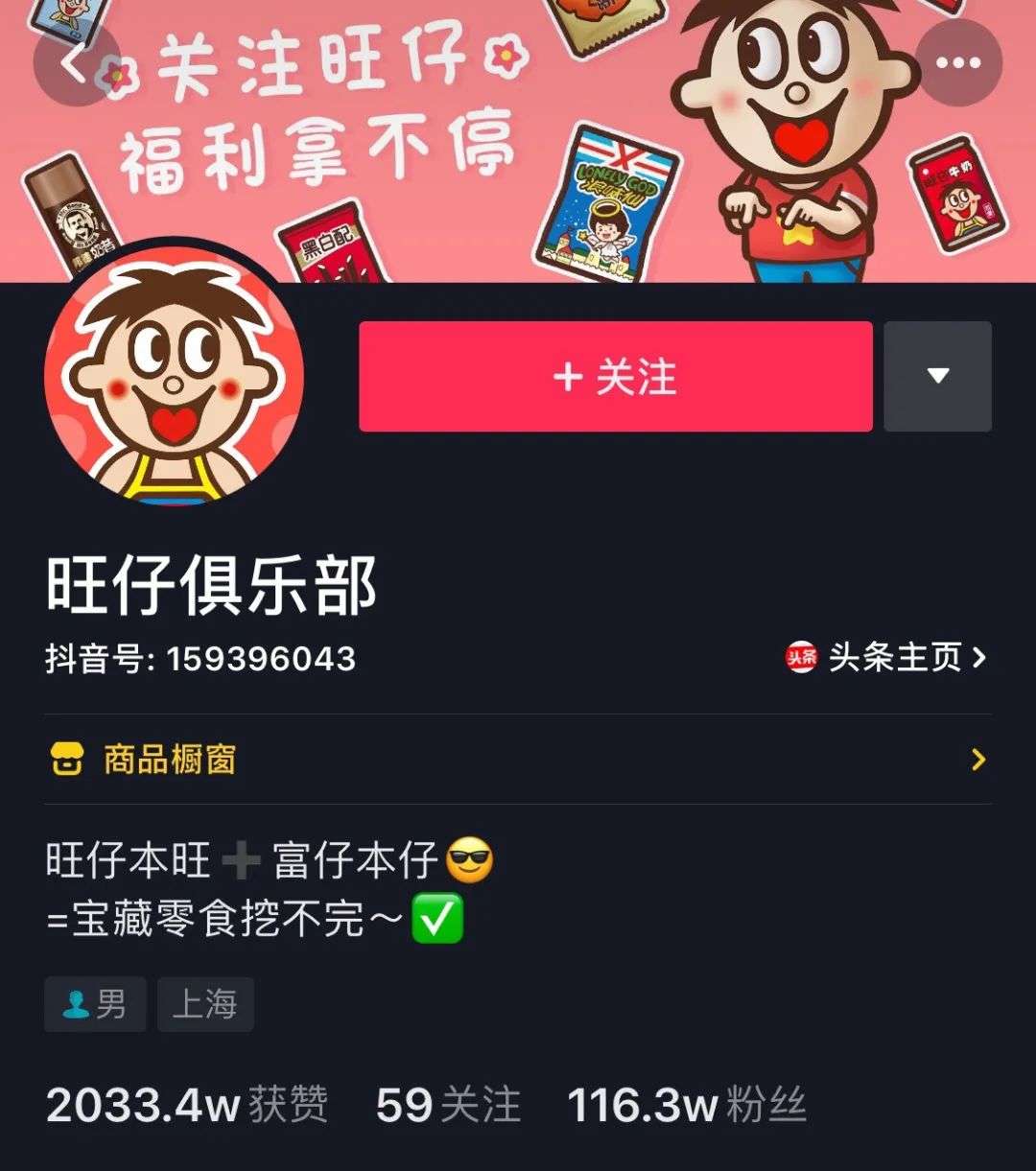Viewport: 1036px width, 1171px height.
Task: Open the 商品橱窗 product showcase
Action: (518, 760)
